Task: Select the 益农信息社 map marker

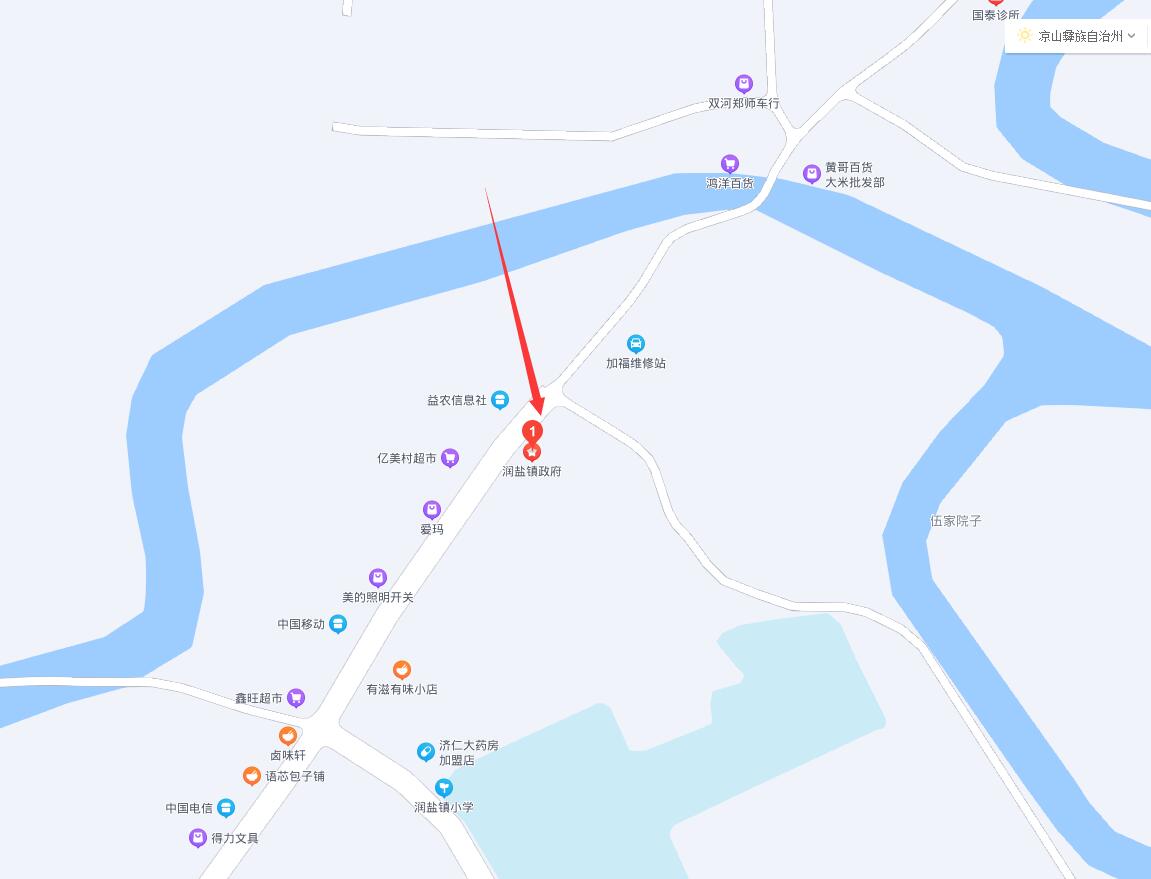Action: (x=500, y=400)
